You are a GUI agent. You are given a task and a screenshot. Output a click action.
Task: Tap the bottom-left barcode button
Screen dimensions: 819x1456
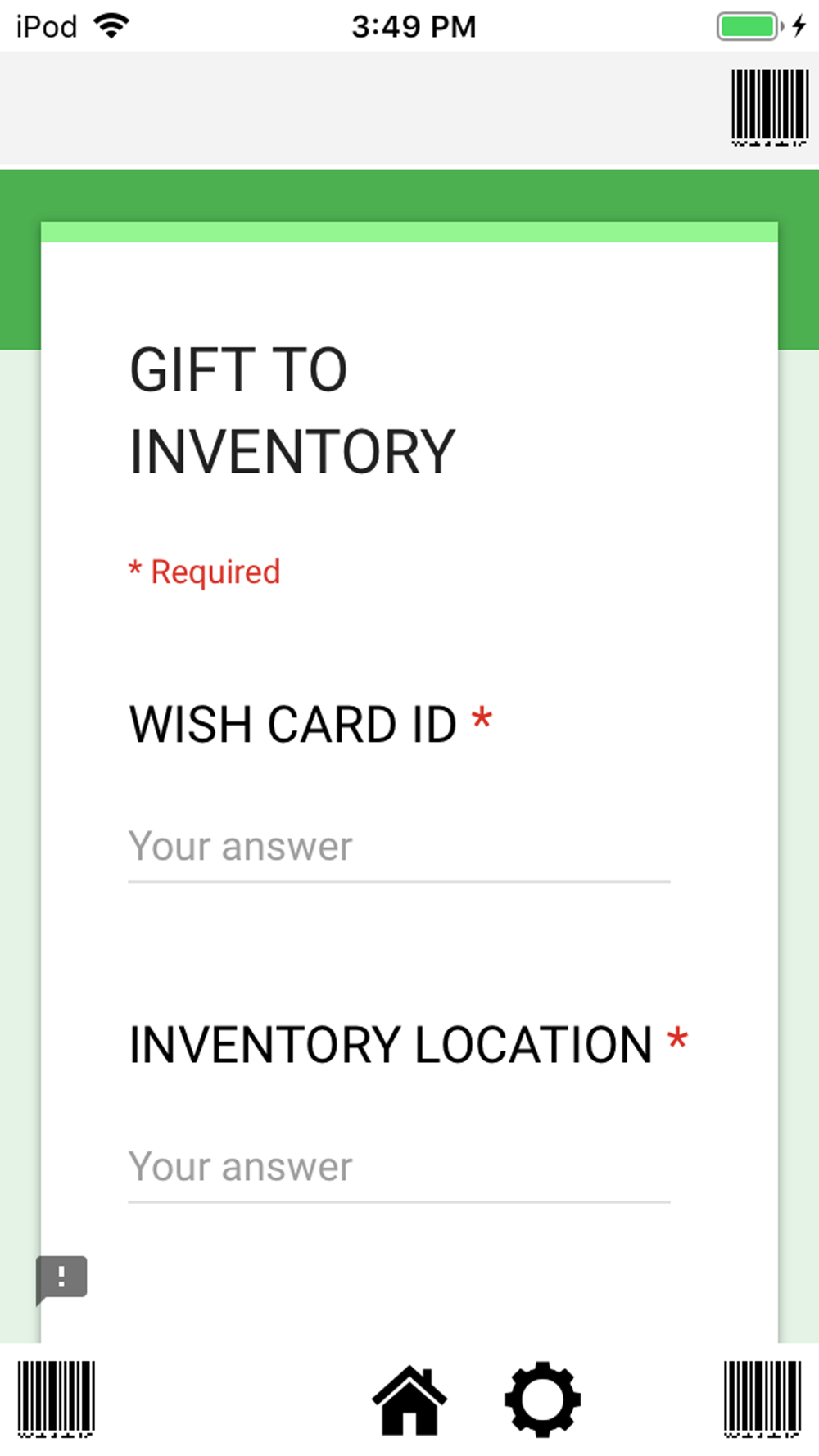coord(57,1399)
